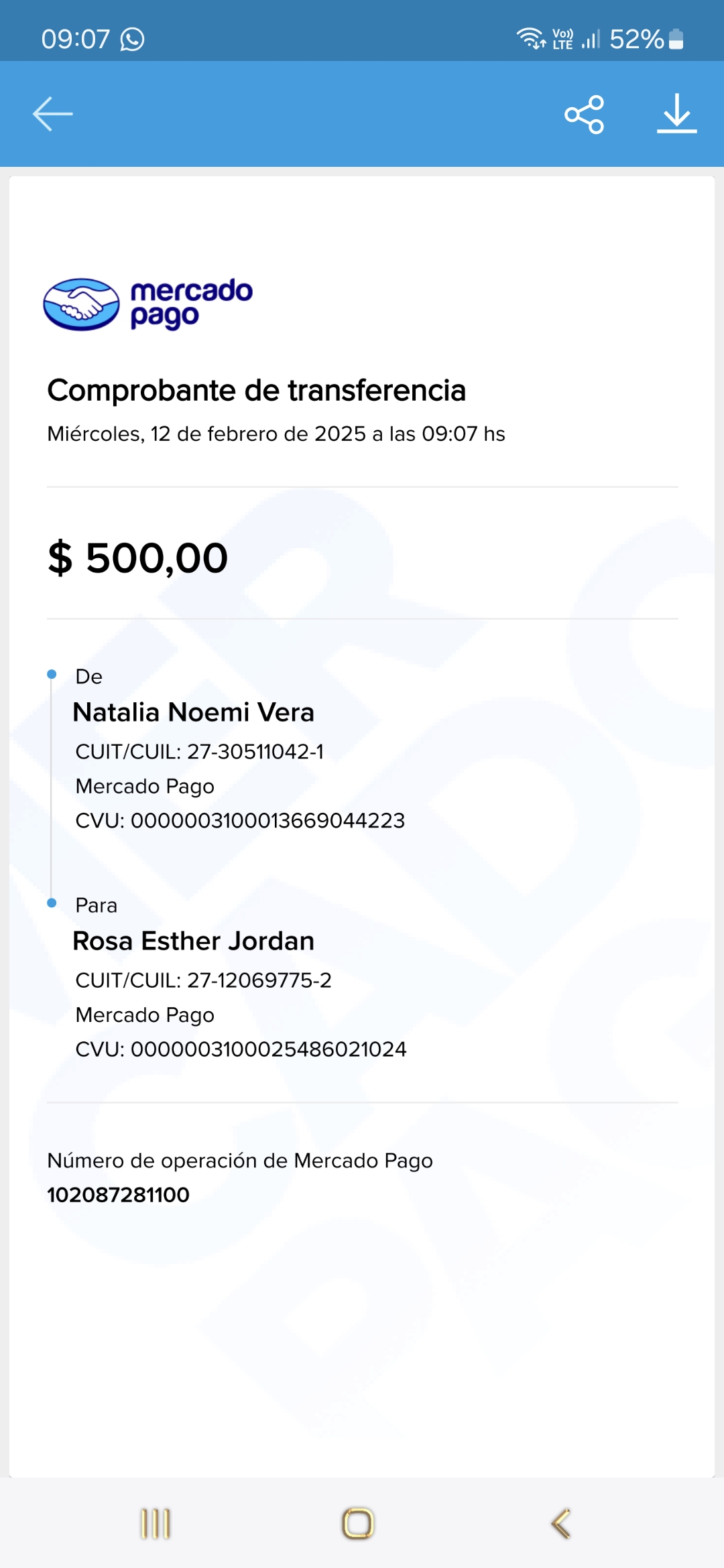Image resolution: width=724 pixels, height=1568 pixels.
Task: Go back using the top-left arrow
Action: pyautogui.click(x=52, y=114)
